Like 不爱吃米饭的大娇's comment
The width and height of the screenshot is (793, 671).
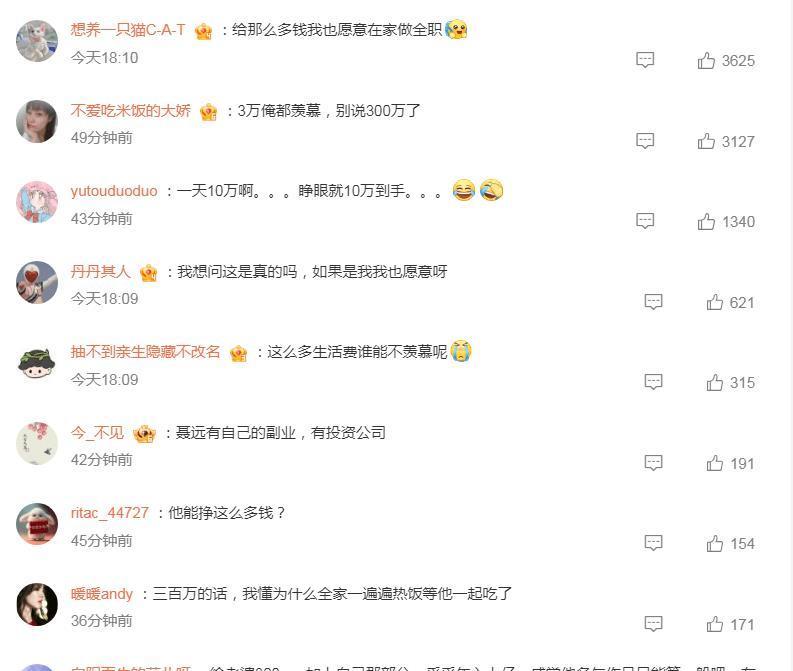[x=707, y=141]
